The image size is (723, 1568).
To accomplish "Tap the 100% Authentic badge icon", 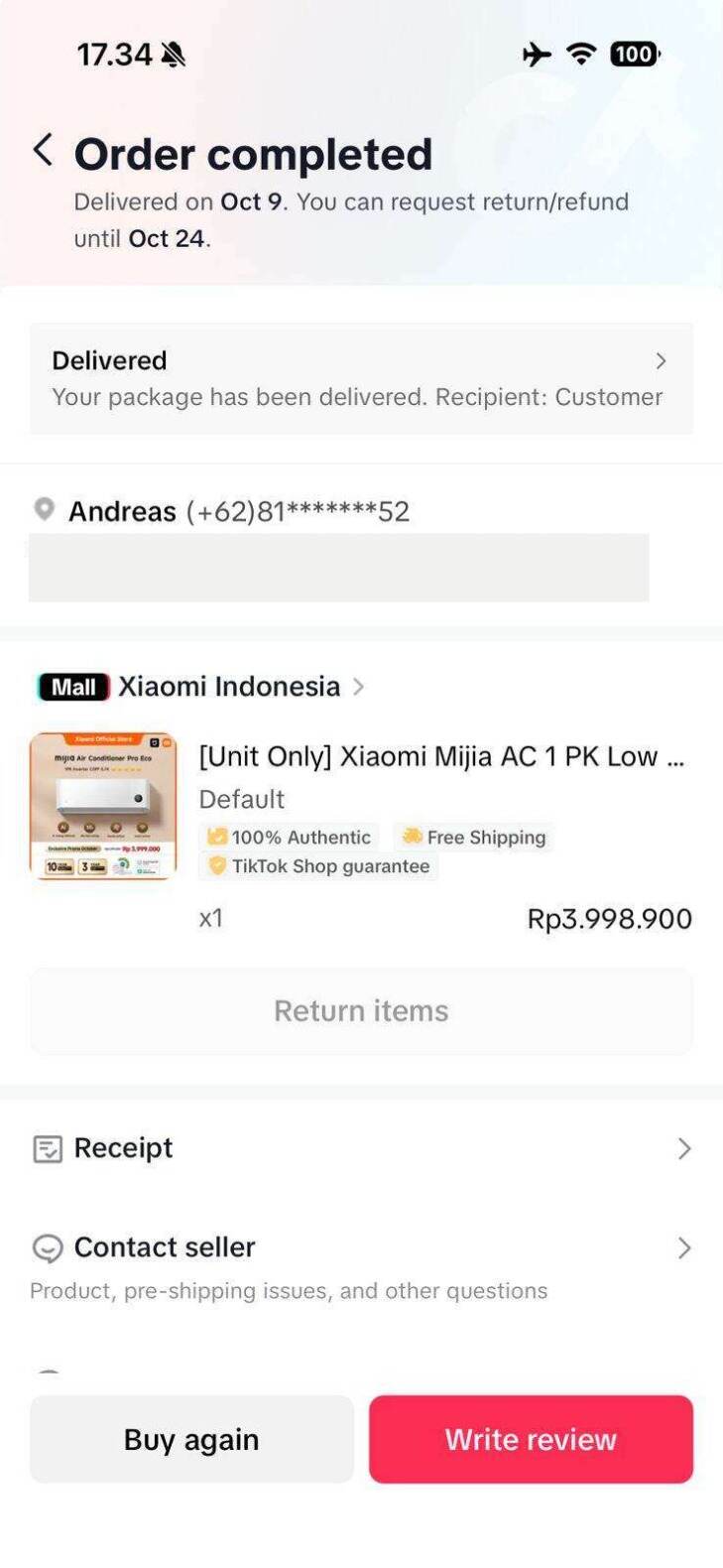I will pyautogui.click(x=217, y=836).
